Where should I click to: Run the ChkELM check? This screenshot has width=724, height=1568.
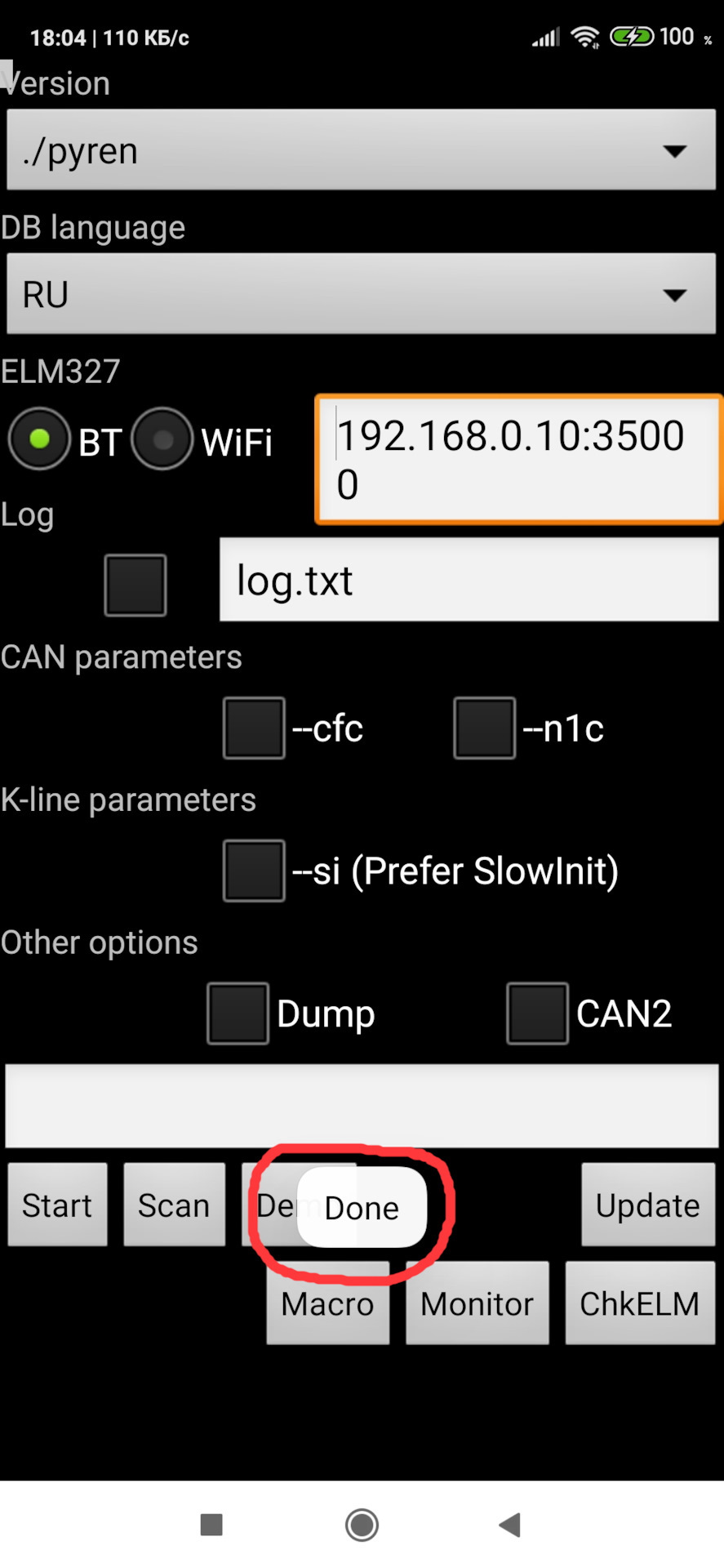tap(639, 1304)
